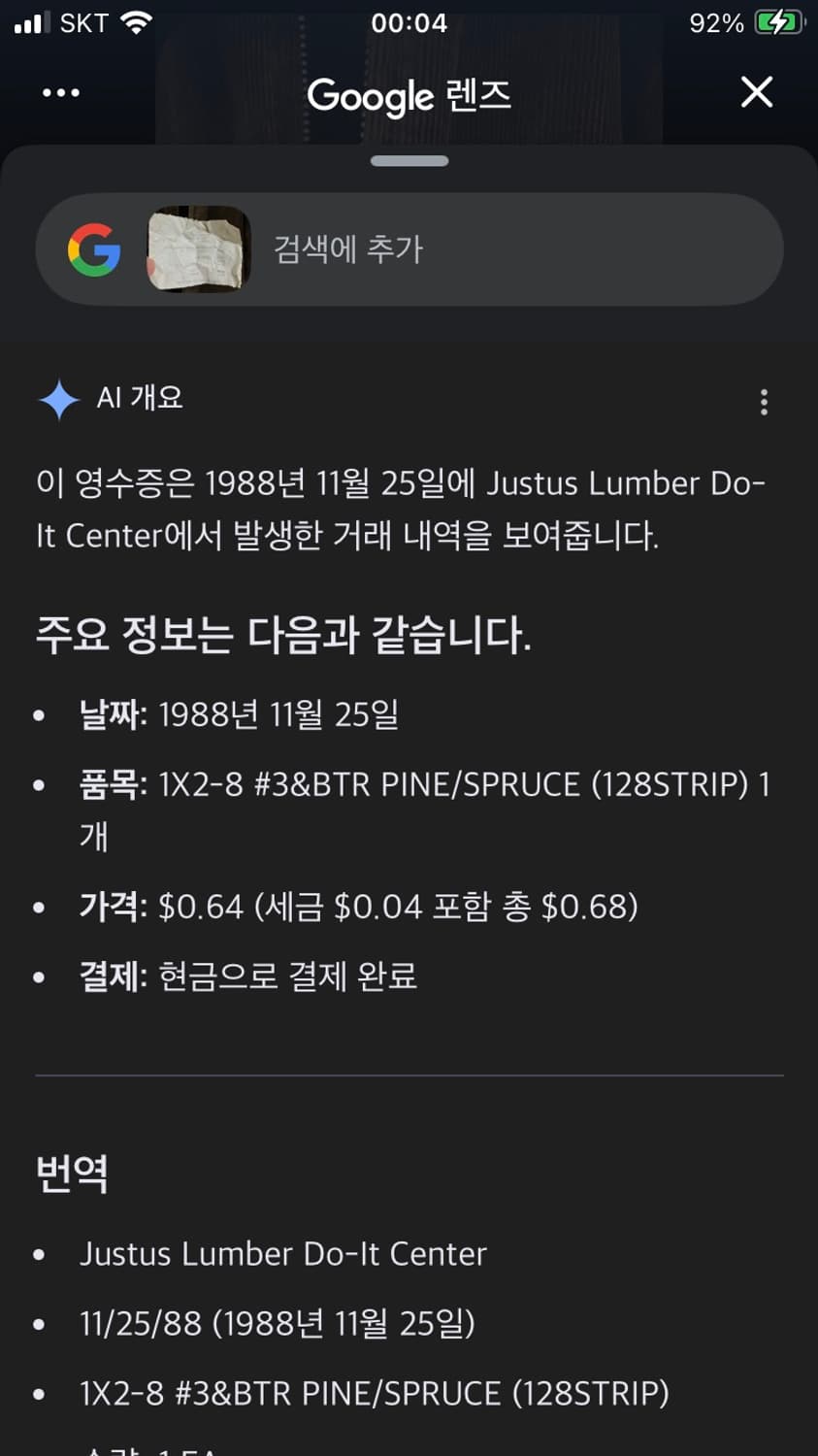Tap the X to exit Google Lens

[756, 93]
